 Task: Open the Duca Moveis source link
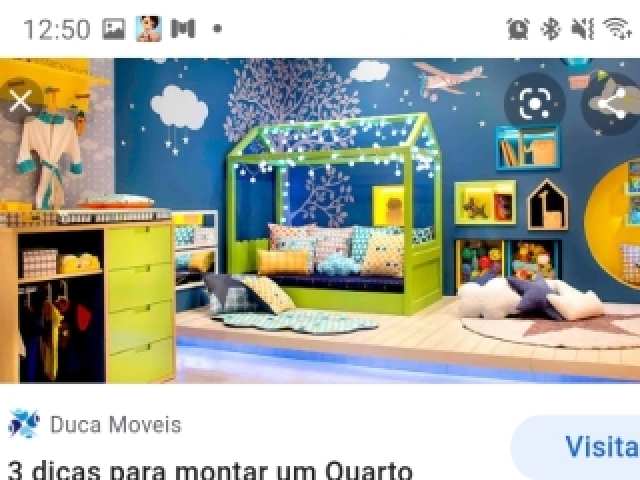point(116,425)
